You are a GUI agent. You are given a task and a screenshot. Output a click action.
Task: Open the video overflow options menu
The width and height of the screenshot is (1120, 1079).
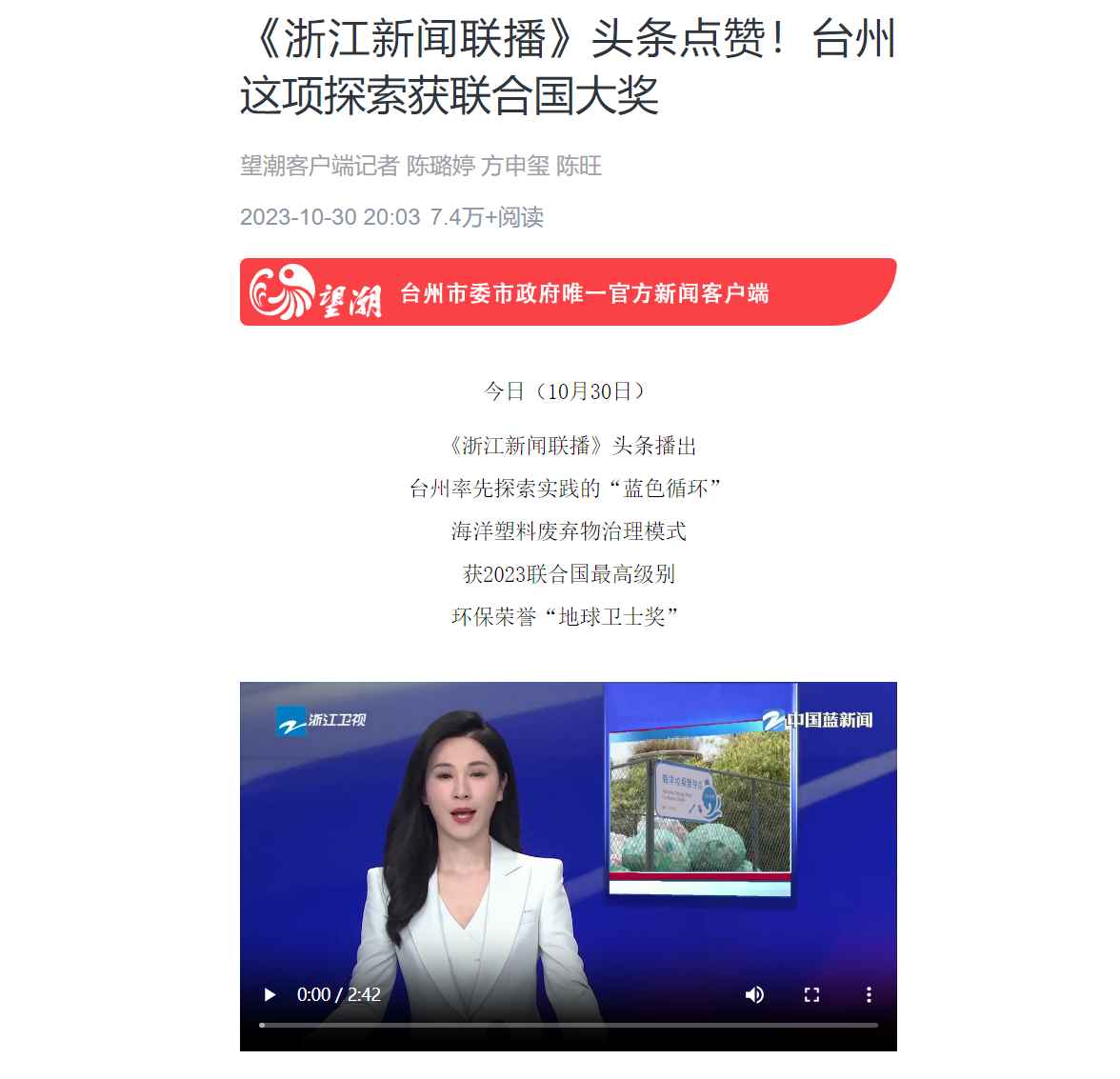(x=869, y=994)
